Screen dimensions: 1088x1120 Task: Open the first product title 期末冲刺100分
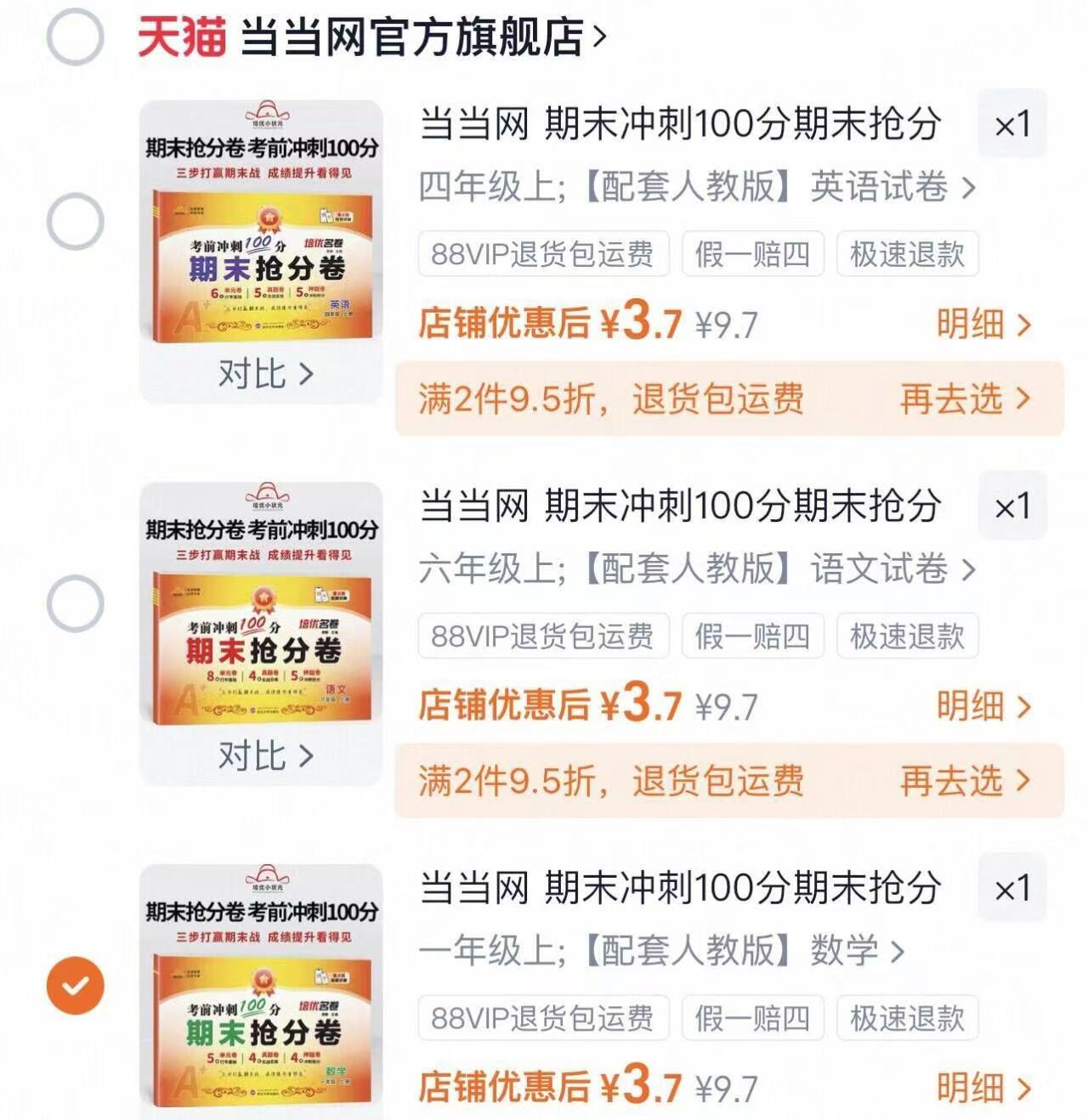click(x=680, y=123)
